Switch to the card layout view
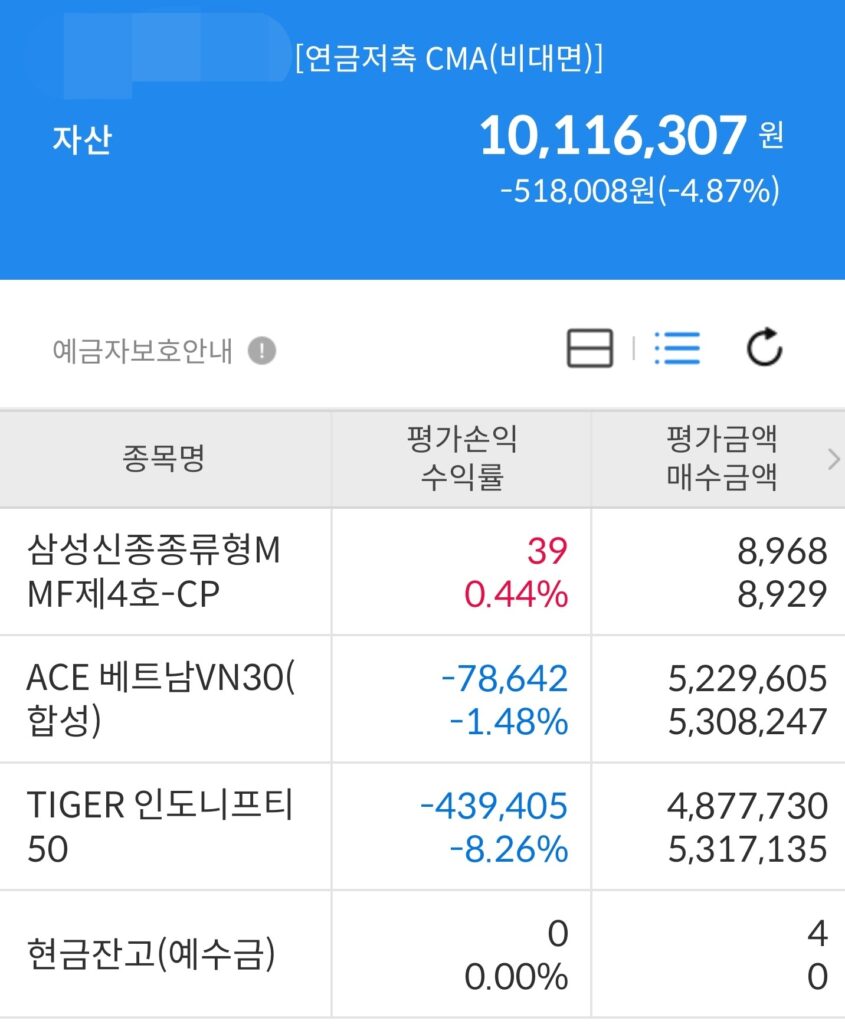The width and height of the screenshot is (845, 1024). [589, 348]
